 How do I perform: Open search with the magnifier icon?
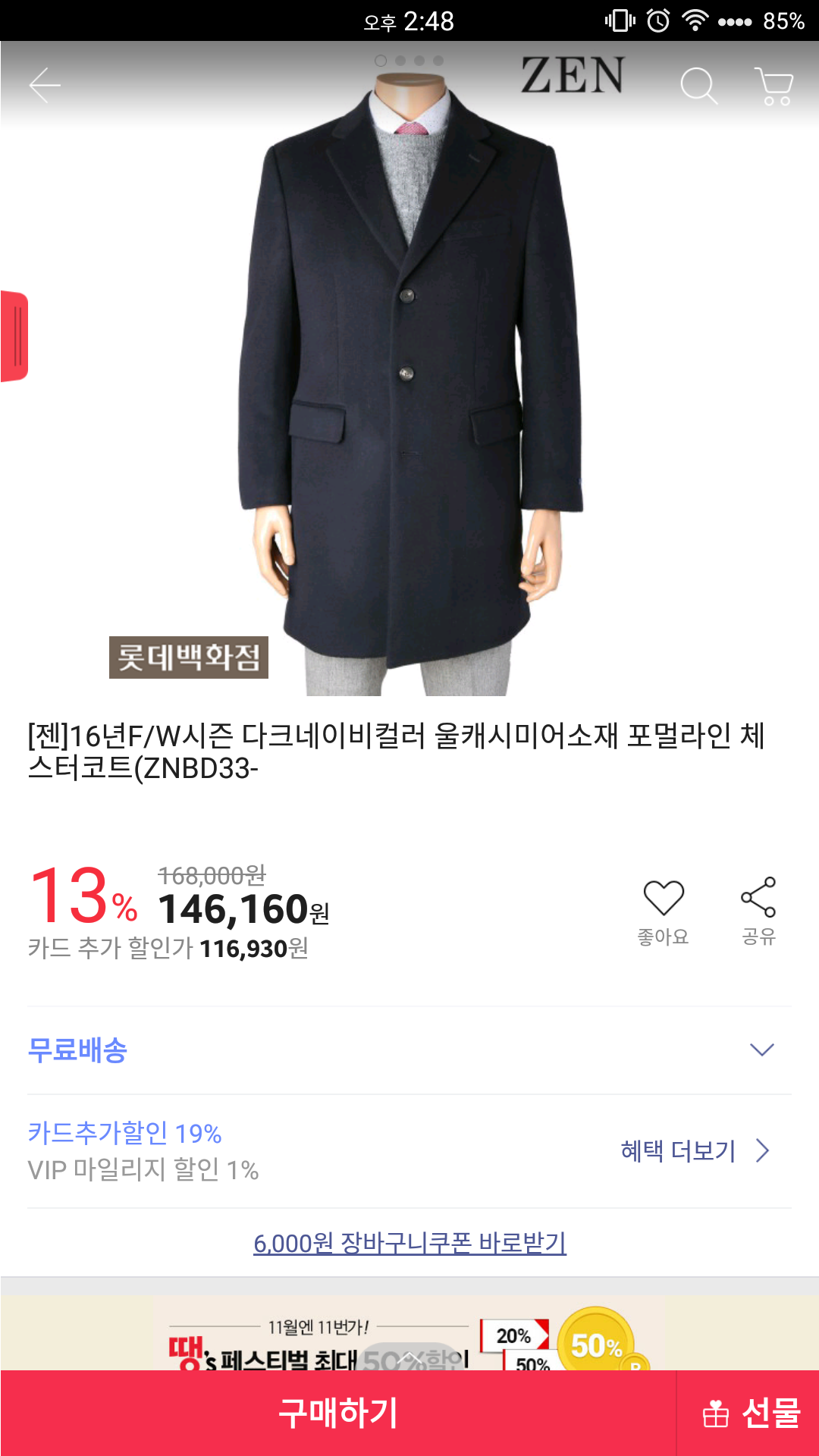(x=698, y=86)
